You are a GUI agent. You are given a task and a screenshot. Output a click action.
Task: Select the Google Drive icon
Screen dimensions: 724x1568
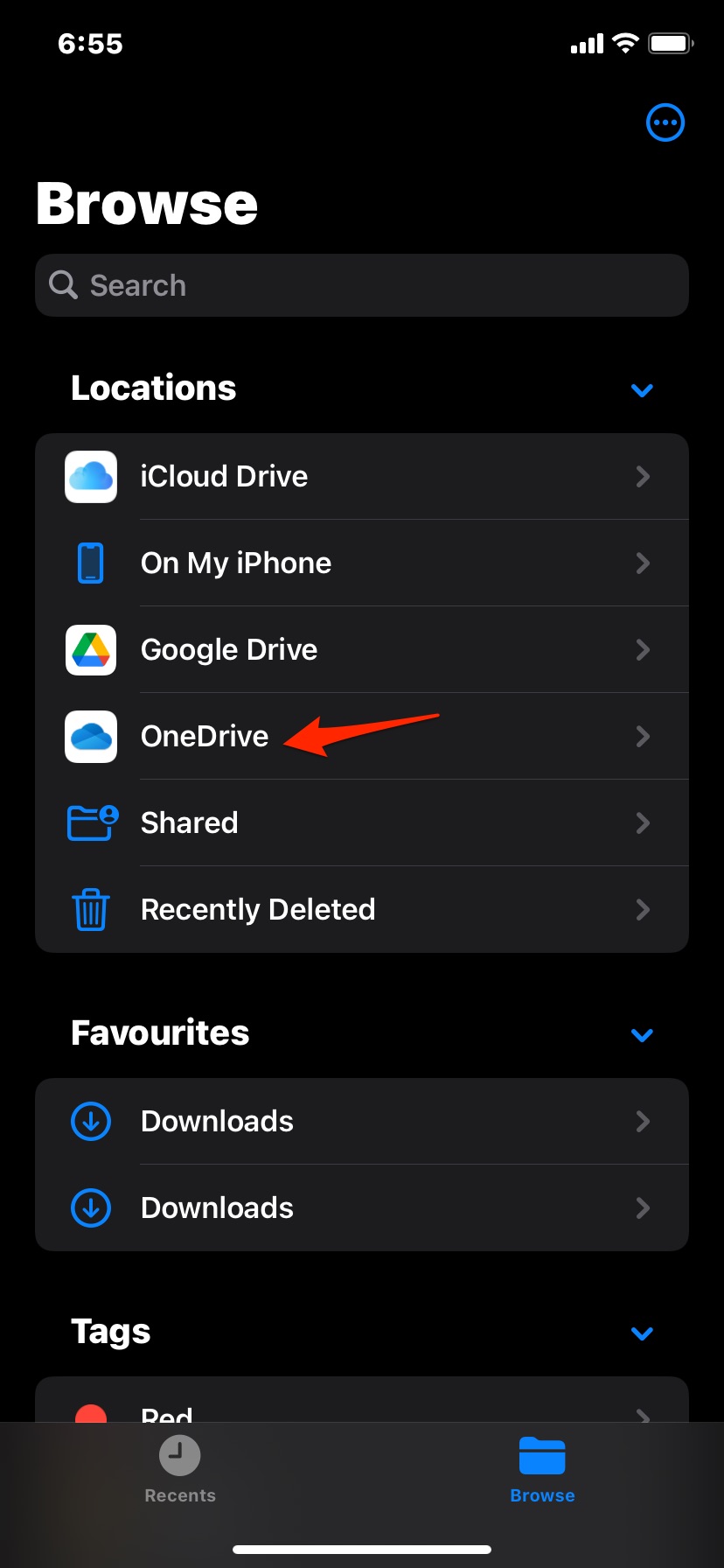coord(90,649)
